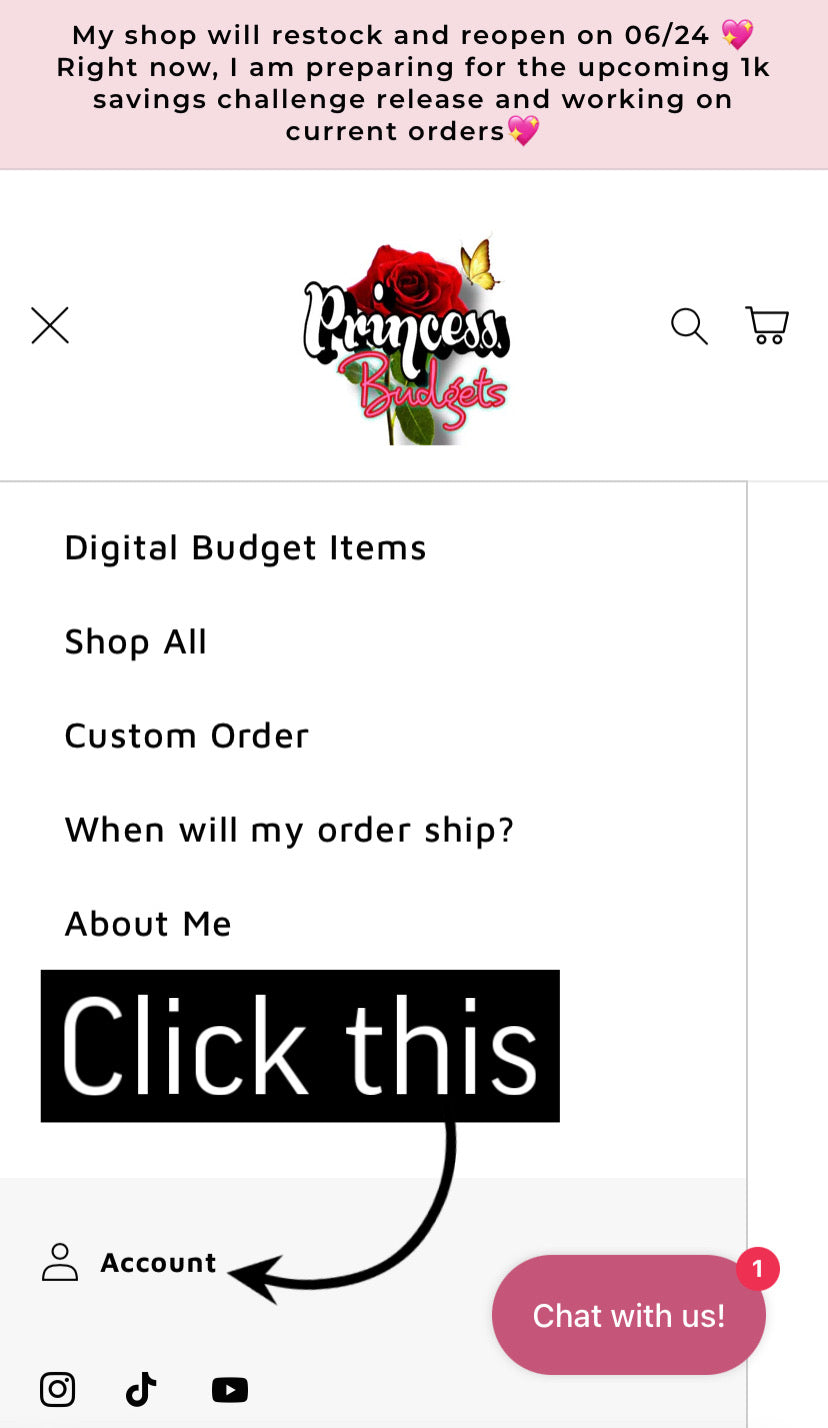Open Digital Budget Items

pyautogui.click(x=245, y=548)
